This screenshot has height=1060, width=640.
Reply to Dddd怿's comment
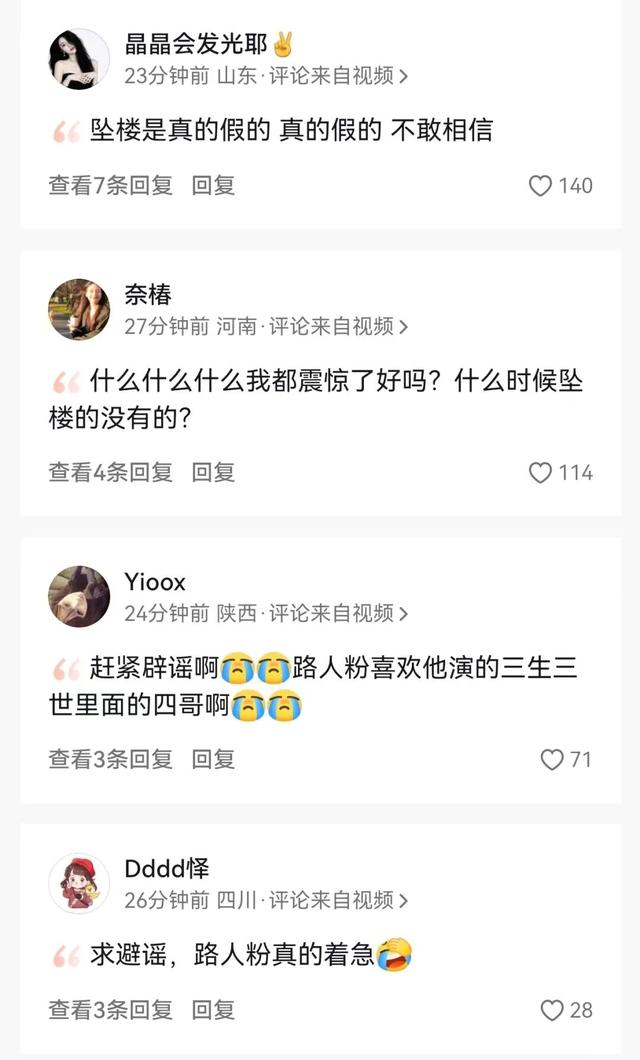[x=213, y=1010]
